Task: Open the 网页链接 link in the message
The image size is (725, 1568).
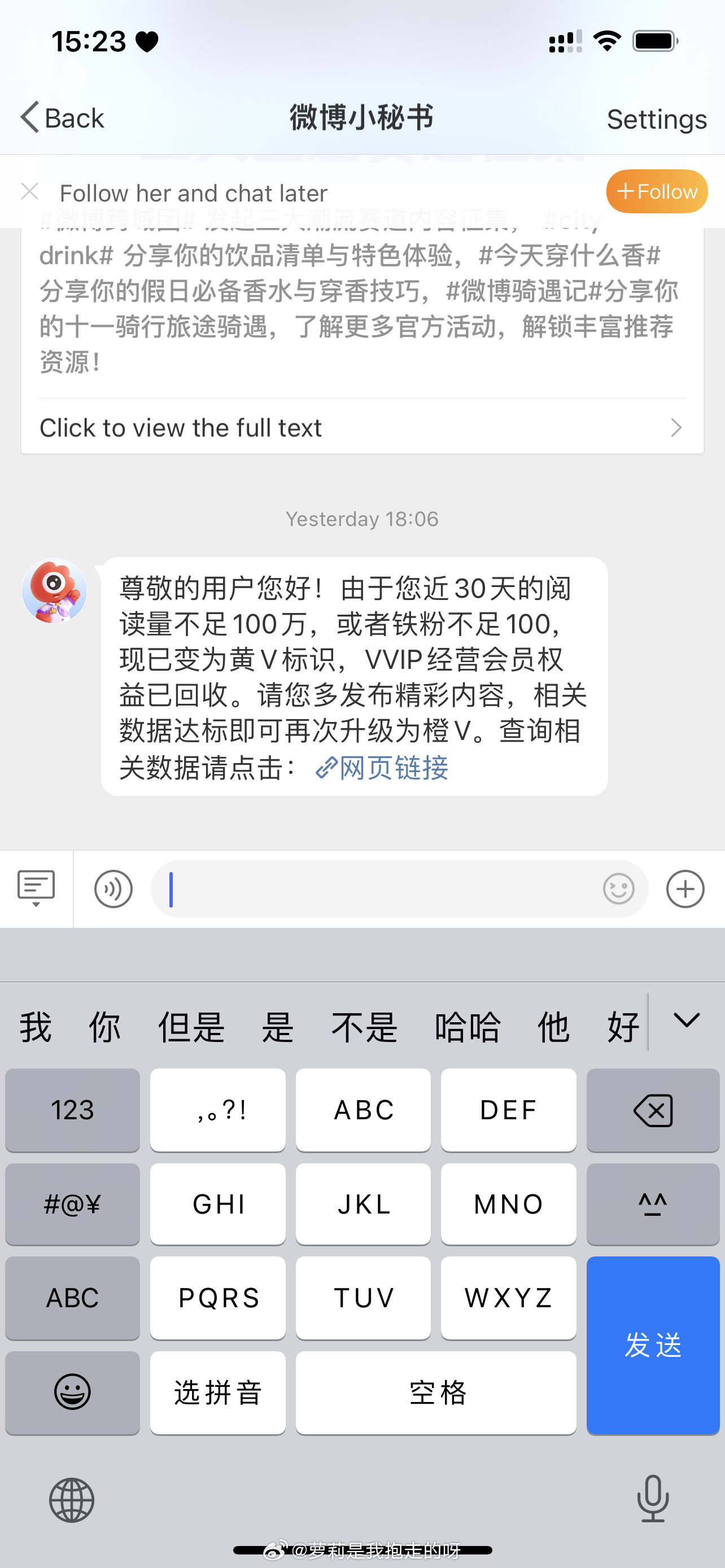Action: pyautogui.click(x=383, y=768)
